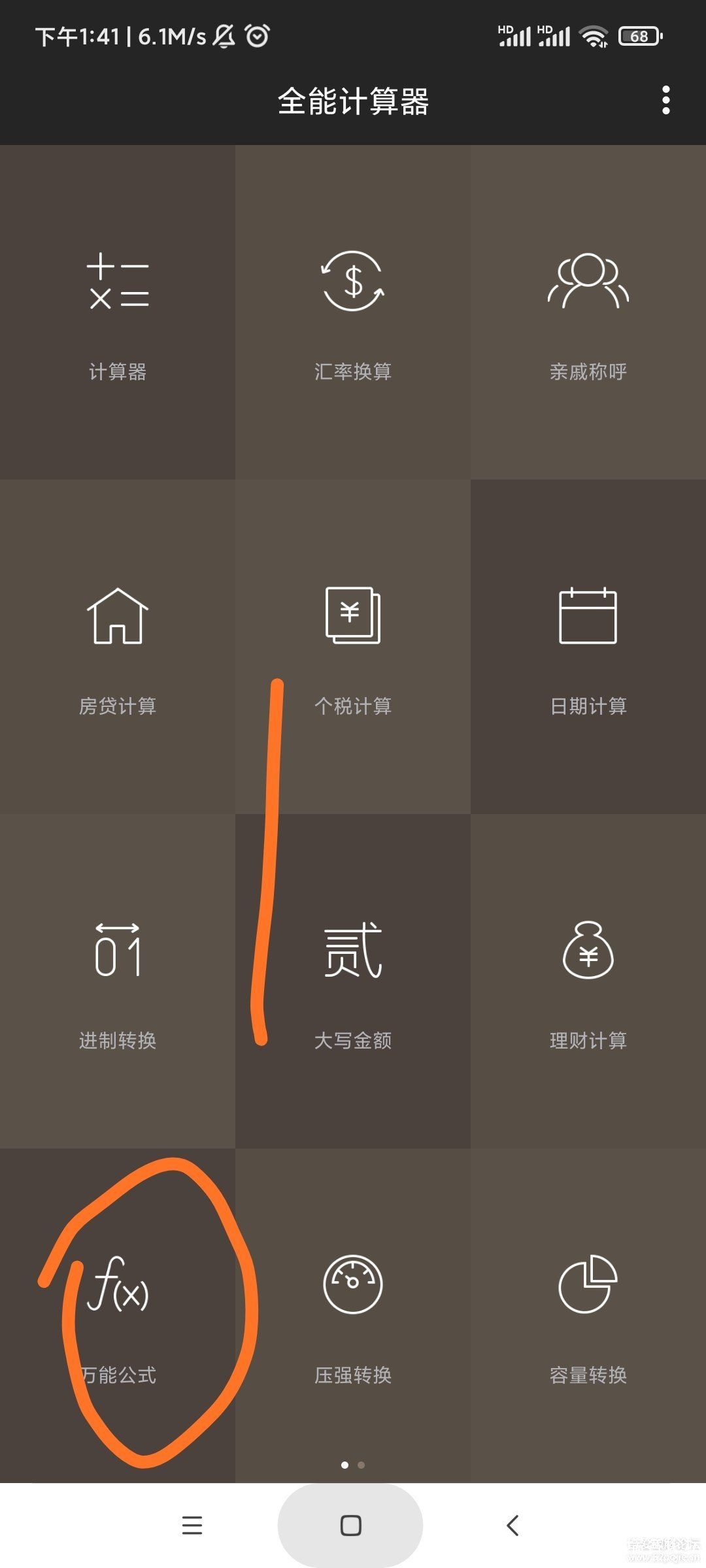The image size is (706, 1568).
Task: Tap the system home button
Action: pyautogui.click(x=350, y=1526)
